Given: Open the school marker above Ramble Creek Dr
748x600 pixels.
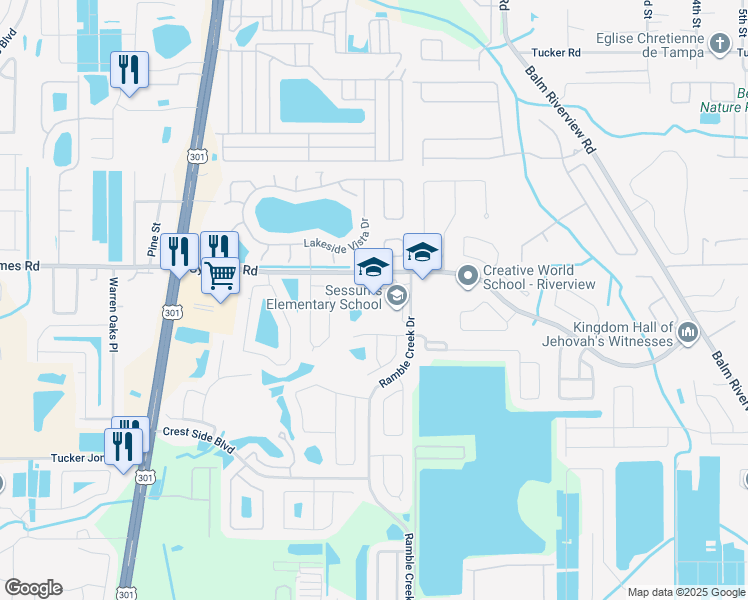Looking at the screenshot, I should coord(422,252).
